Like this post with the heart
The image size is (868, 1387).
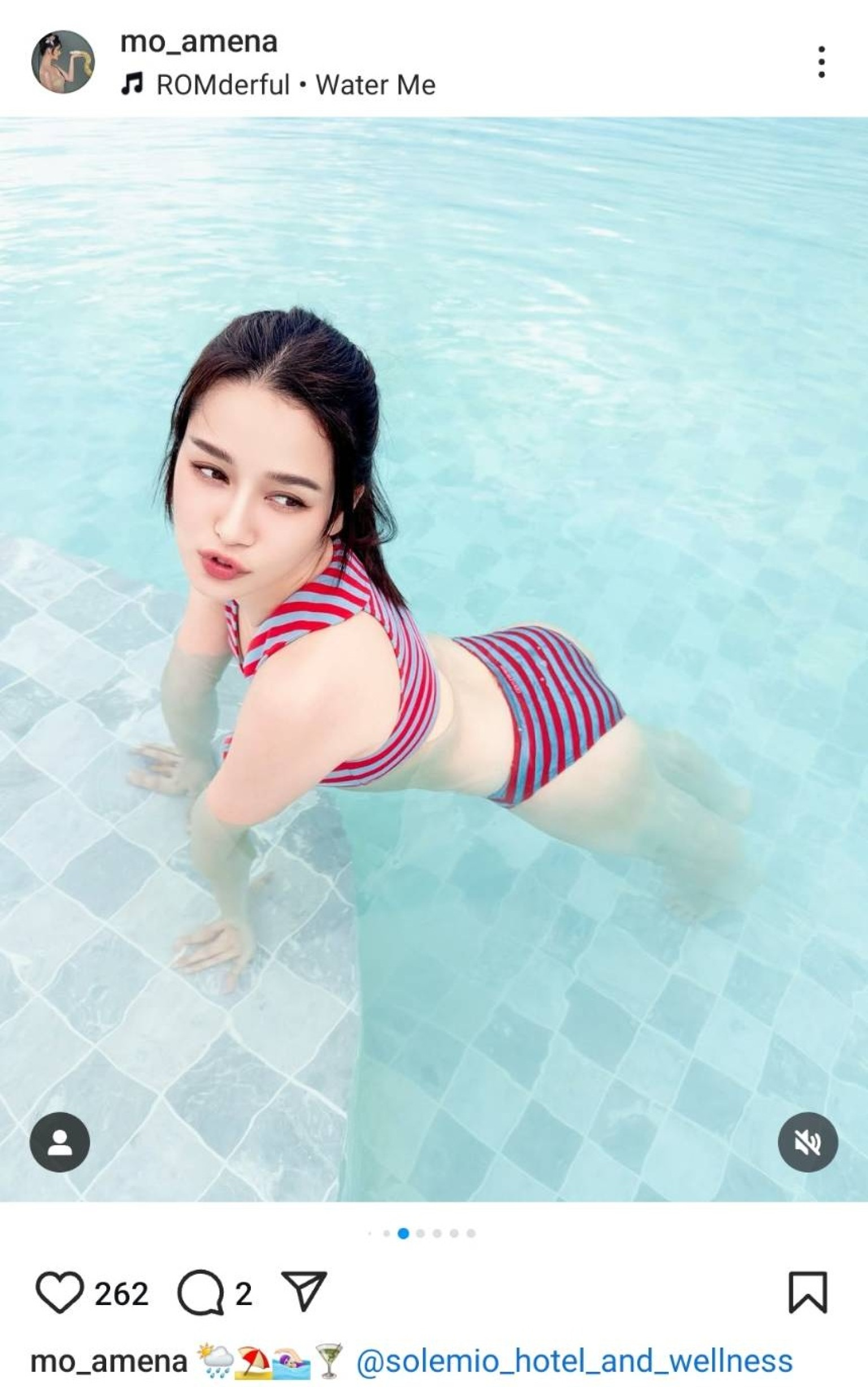tap(60, 1293)
